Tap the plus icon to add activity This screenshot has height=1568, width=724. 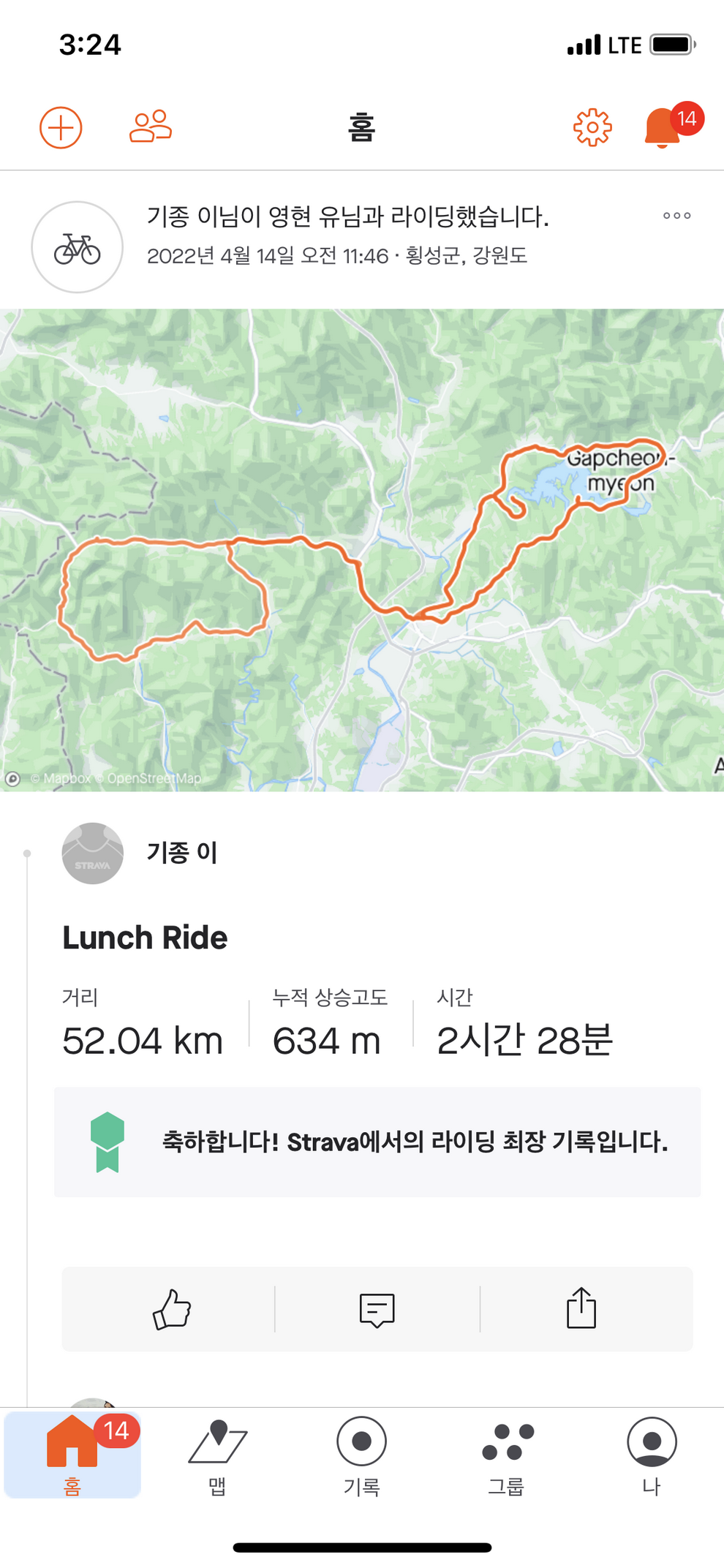(61, 128)
